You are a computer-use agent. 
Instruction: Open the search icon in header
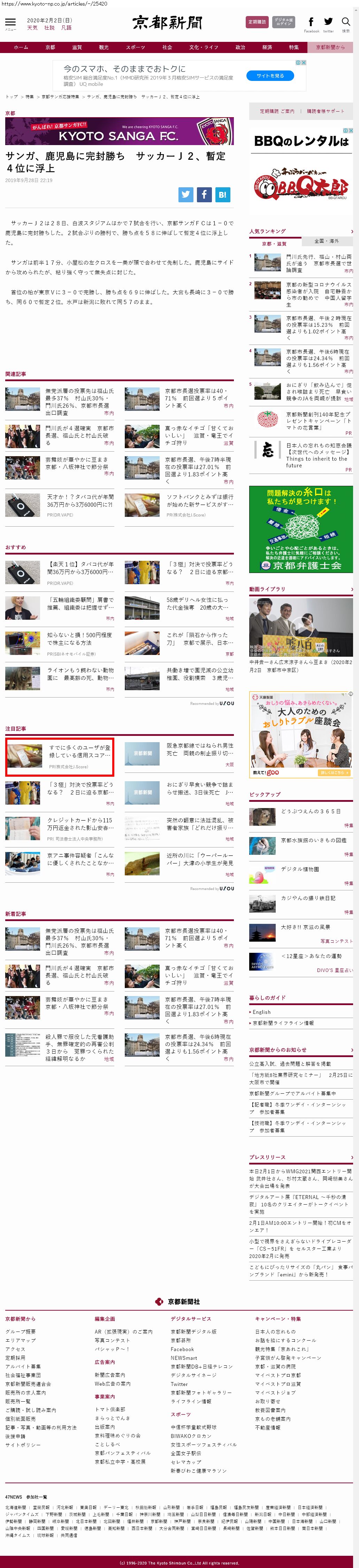346,23
